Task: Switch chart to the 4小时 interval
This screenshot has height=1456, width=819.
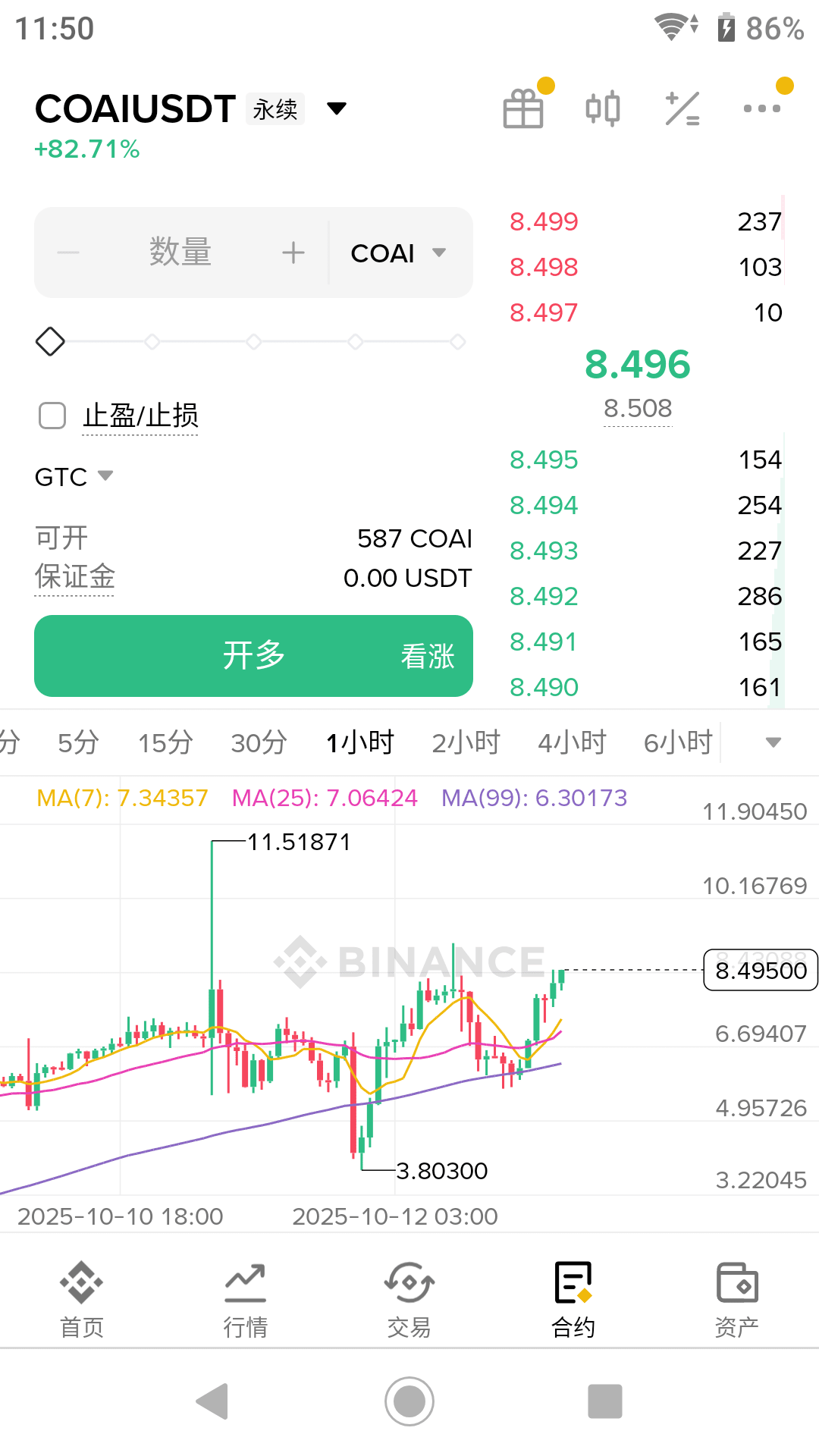Action: [573, 742]
